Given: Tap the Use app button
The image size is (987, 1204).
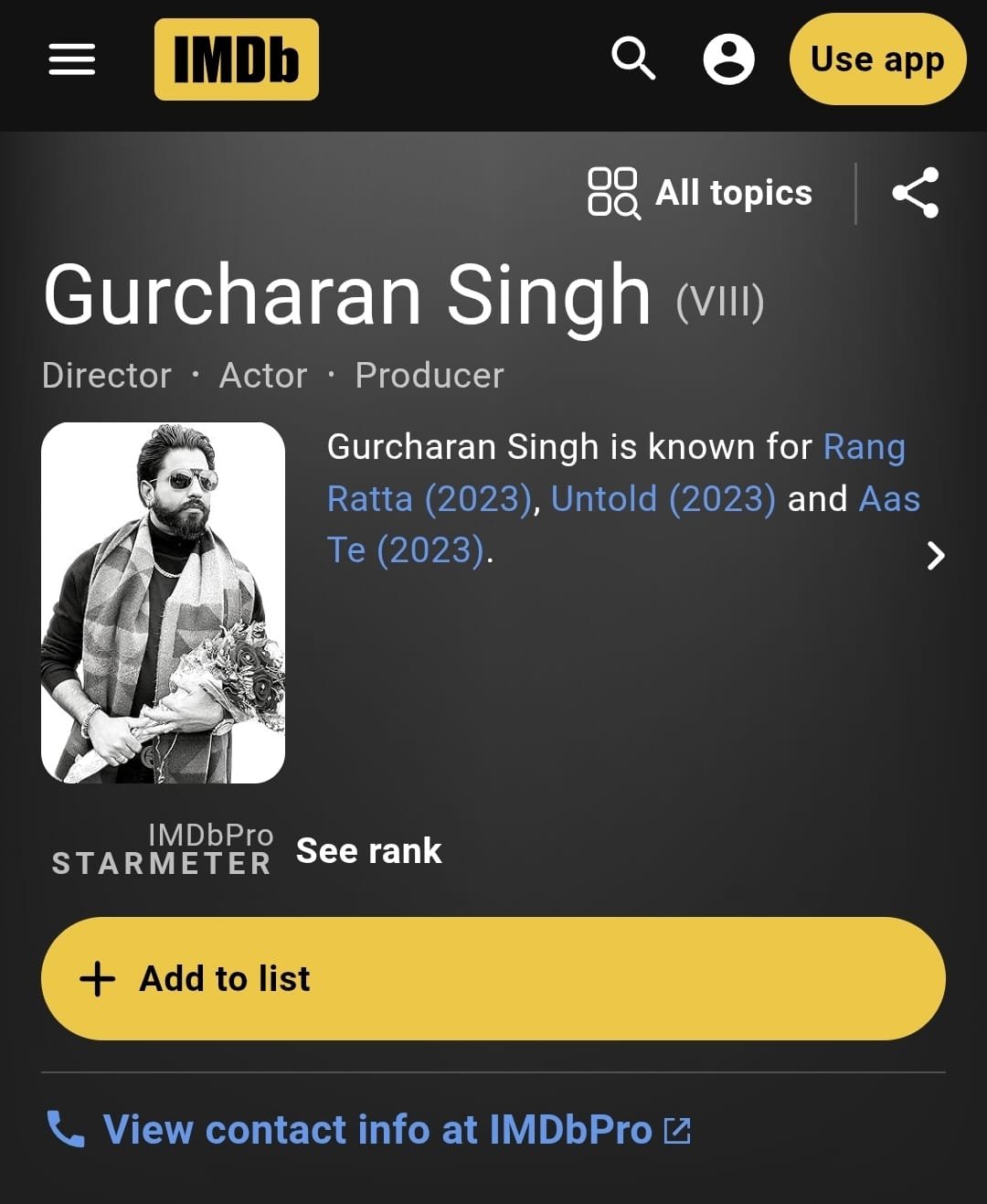Looking at the screenshot, I should pos(876,59).
